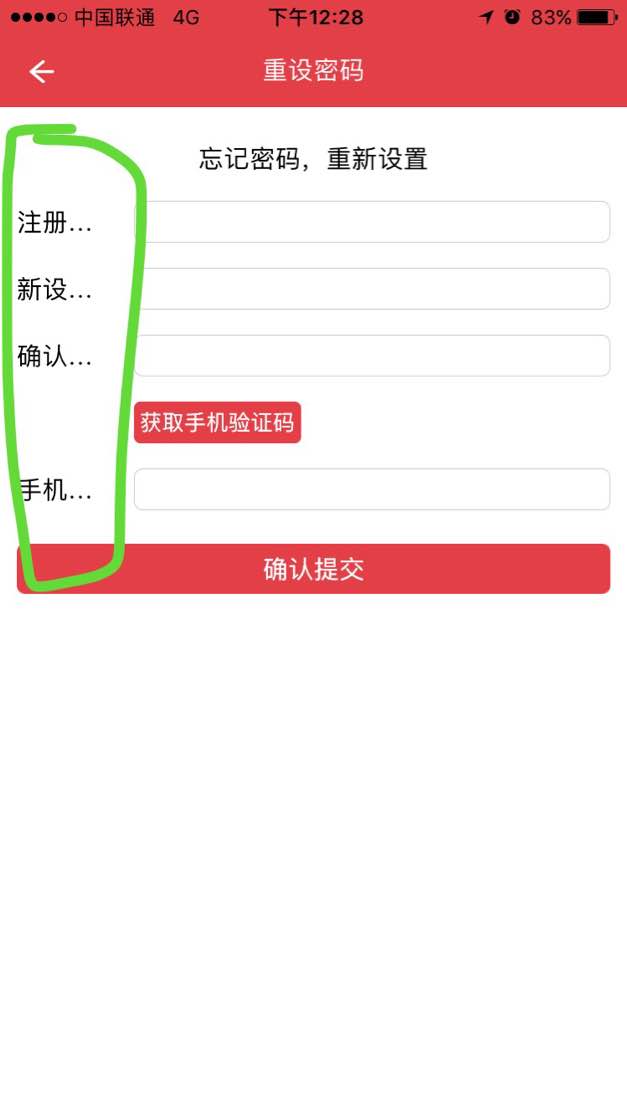
Task: Tap the 获取手机验证码 button
Action: point(217,422)
